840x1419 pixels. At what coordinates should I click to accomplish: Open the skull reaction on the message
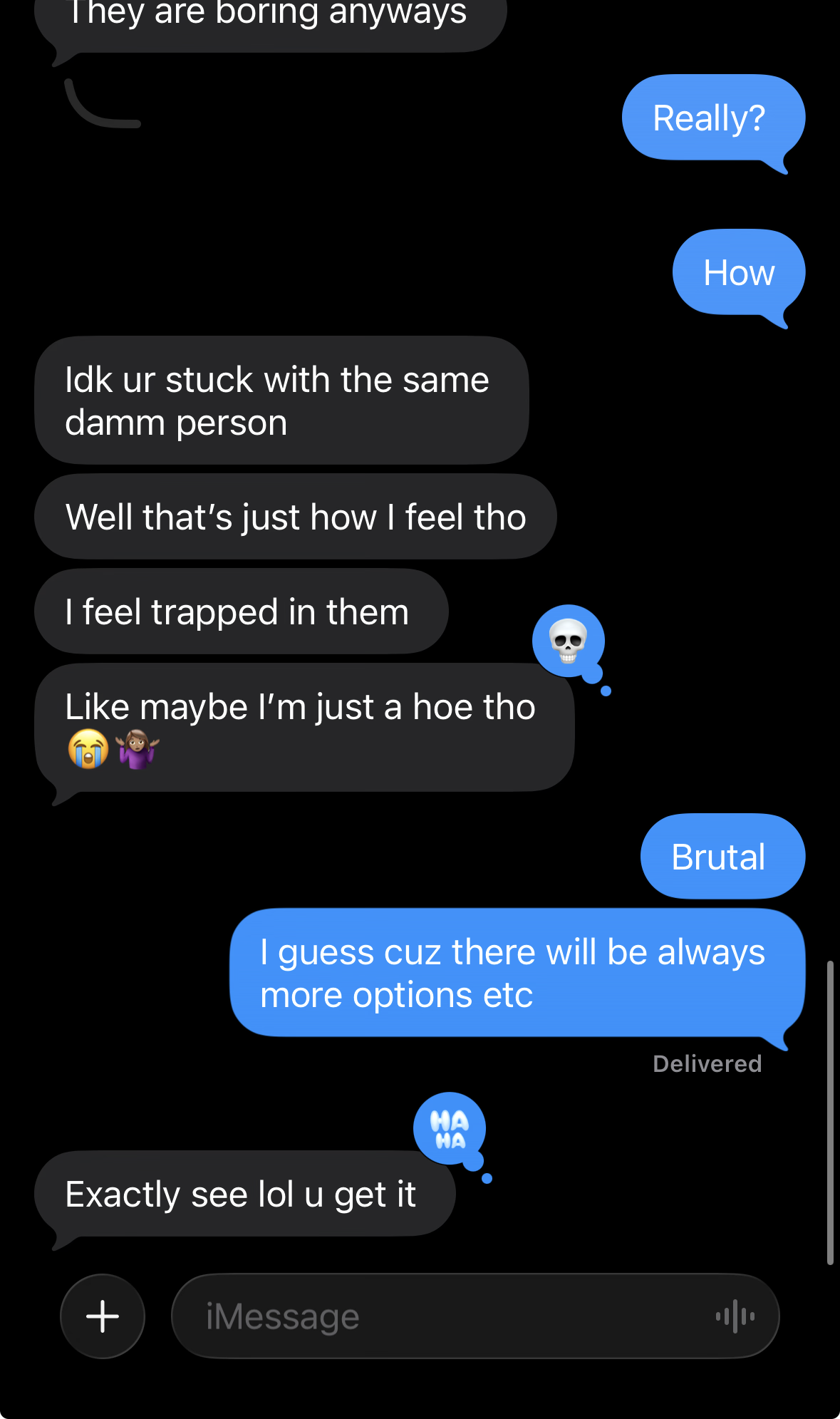pyautogui.click(x=568, y=641)
